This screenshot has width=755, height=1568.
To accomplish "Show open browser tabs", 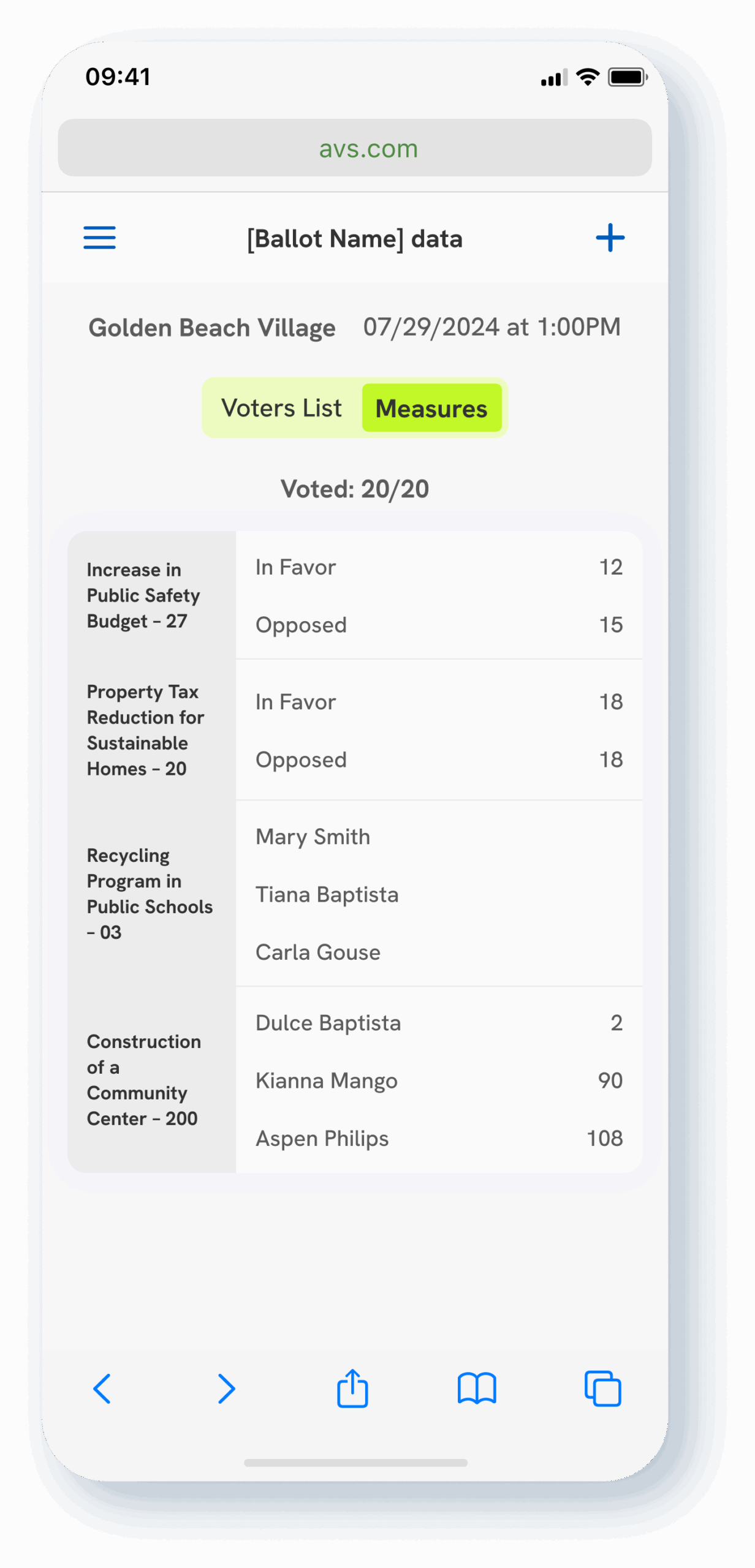I will click(x=602, y=1389).
